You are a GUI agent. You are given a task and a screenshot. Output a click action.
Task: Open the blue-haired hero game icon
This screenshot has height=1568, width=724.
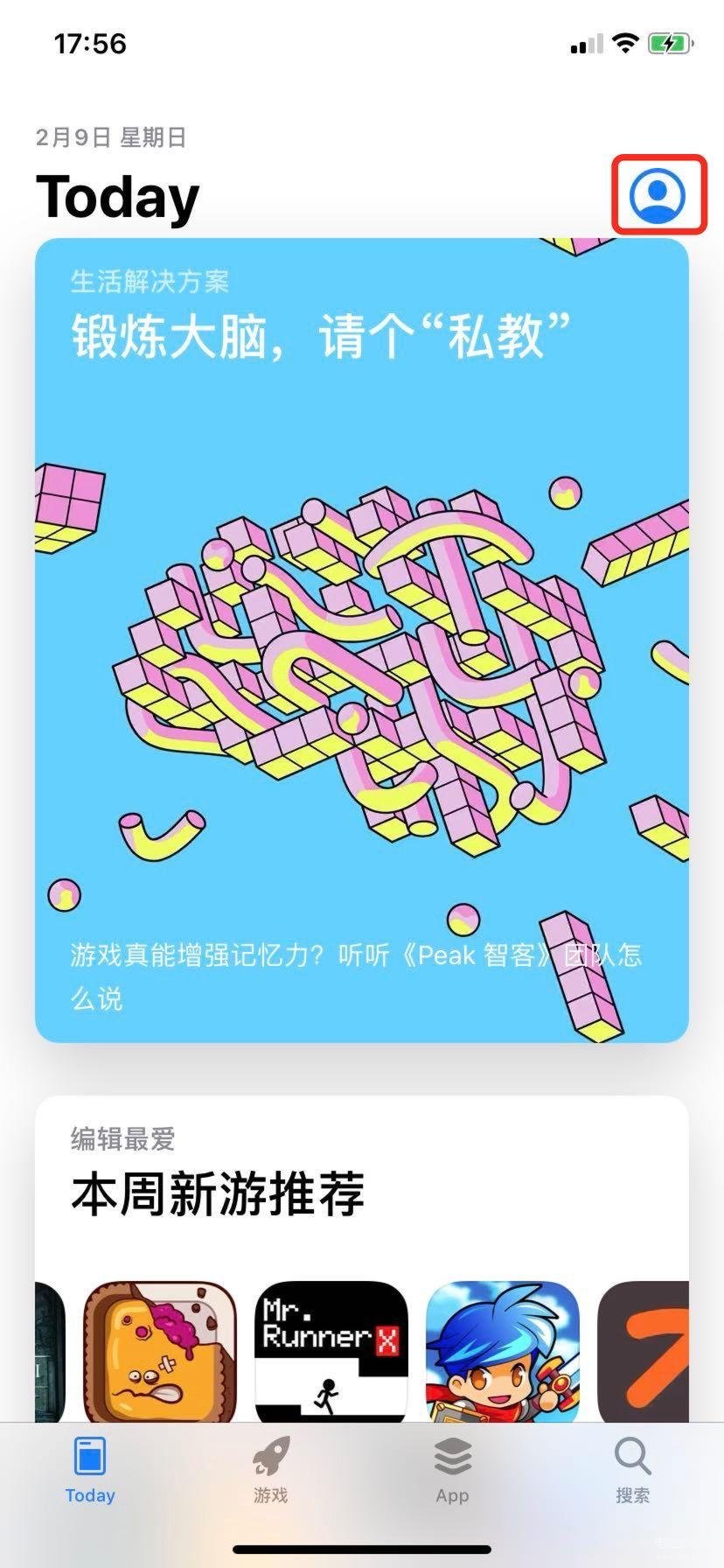[x=502, y=1352]
